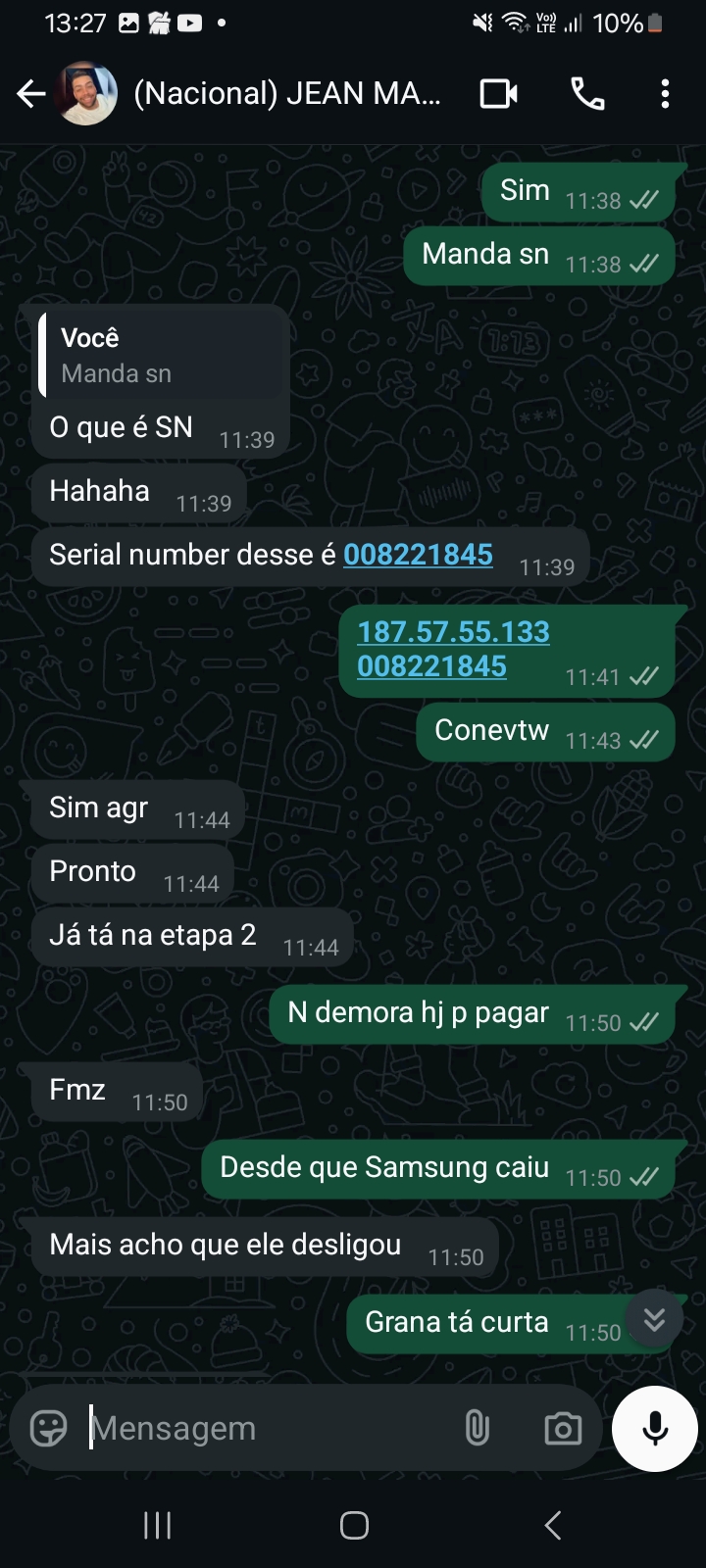Open the 187.57.55.133 link
Screen dimensions: 706x1568
click(453, 632)
